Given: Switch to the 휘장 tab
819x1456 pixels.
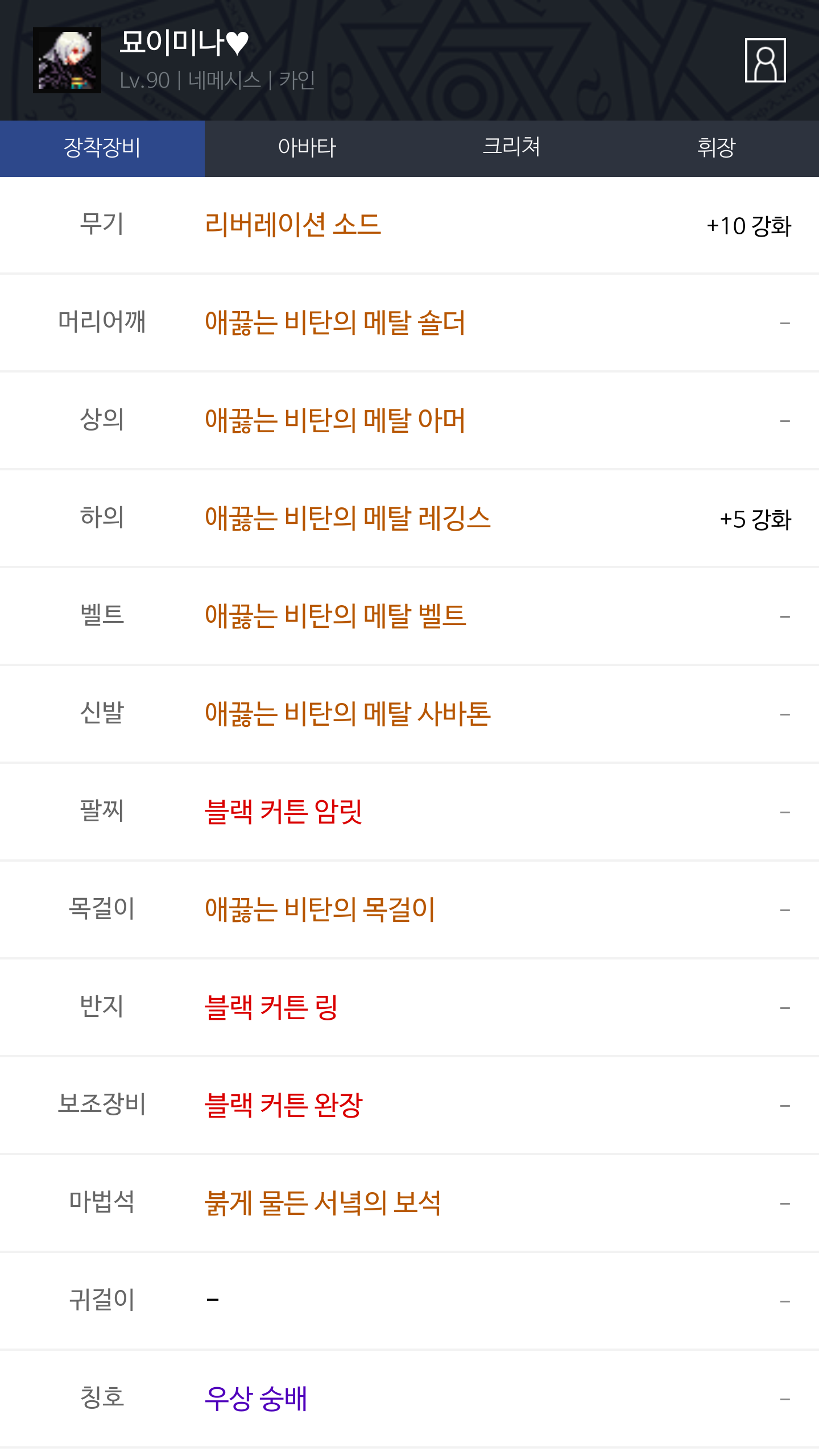Looking at the screenshot, I should tap(717, 148).
